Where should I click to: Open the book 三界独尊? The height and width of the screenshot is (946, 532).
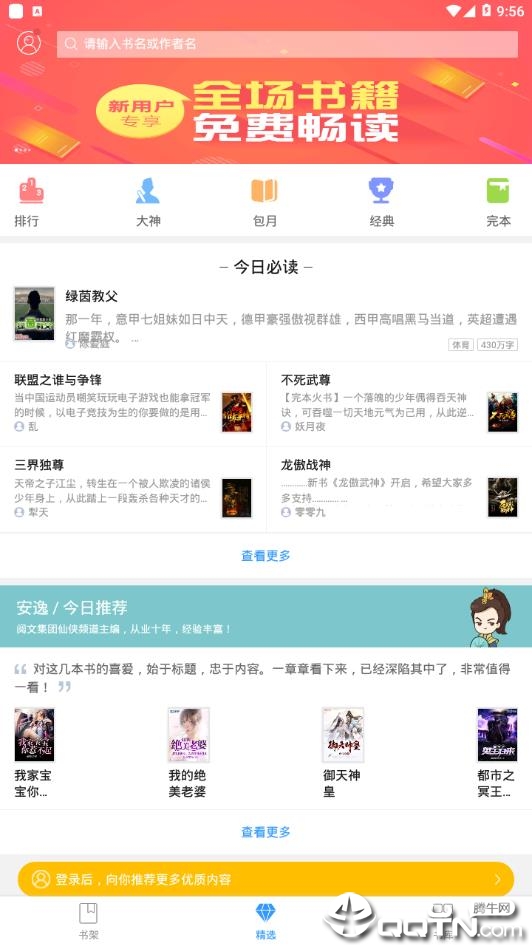pyautogui.click(x=133, y=489)
